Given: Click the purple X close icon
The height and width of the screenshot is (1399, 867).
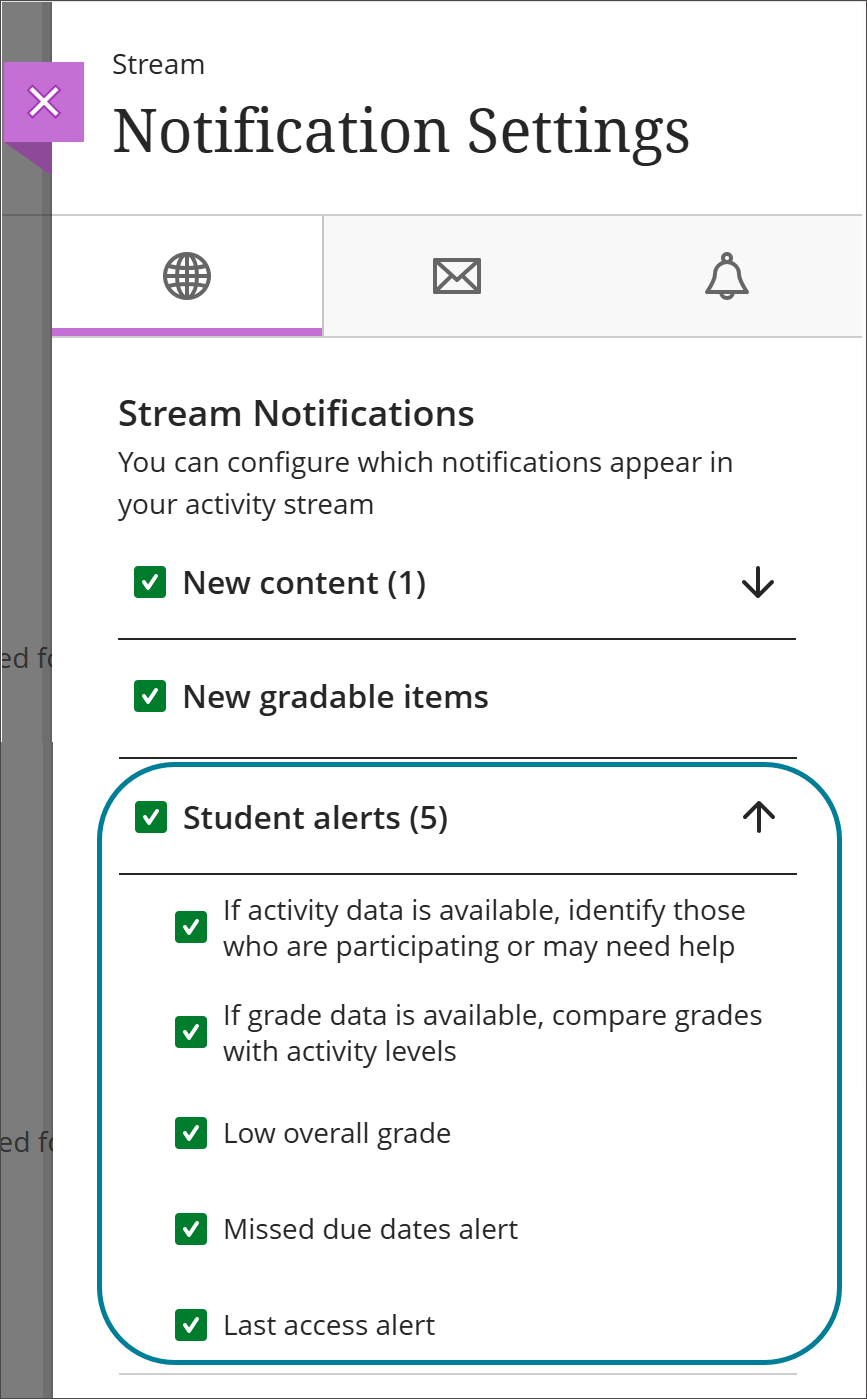Looking at the screenshot, I should [x=43, y=101].
